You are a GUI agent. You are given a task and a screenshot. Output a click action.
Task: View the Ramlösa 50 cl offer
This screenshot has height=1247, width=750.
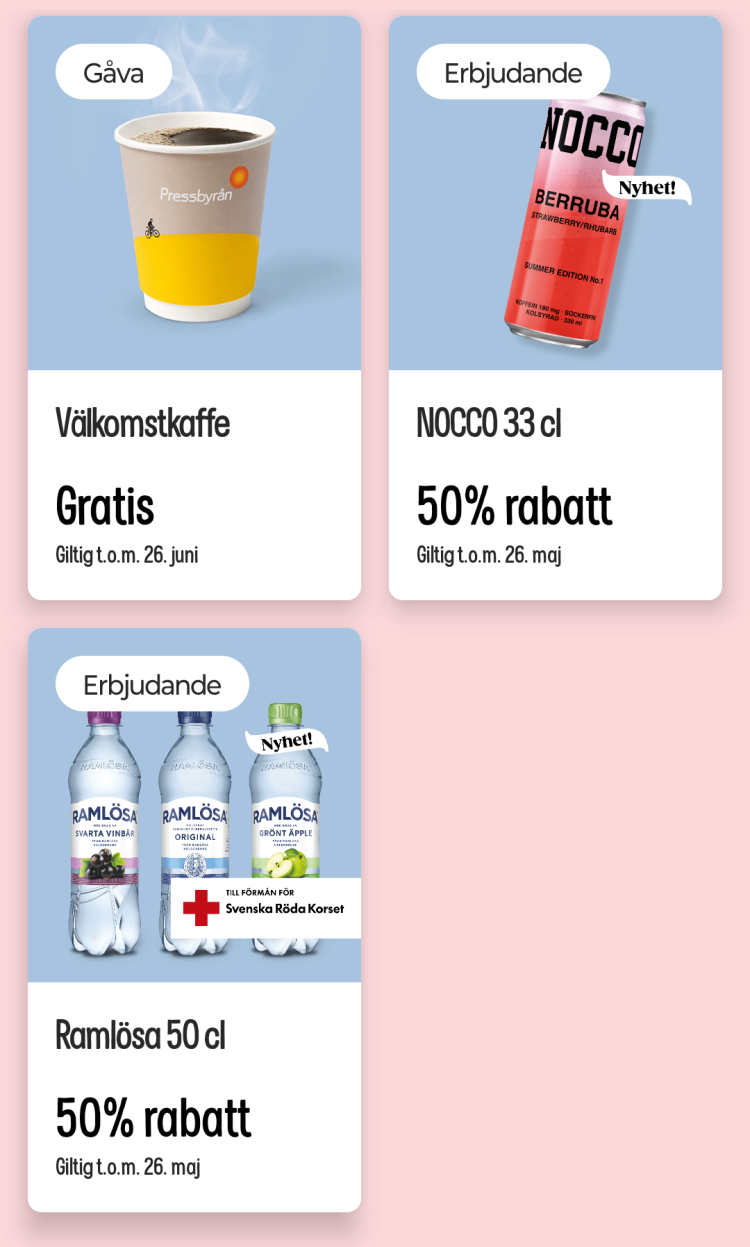point(194,920)
